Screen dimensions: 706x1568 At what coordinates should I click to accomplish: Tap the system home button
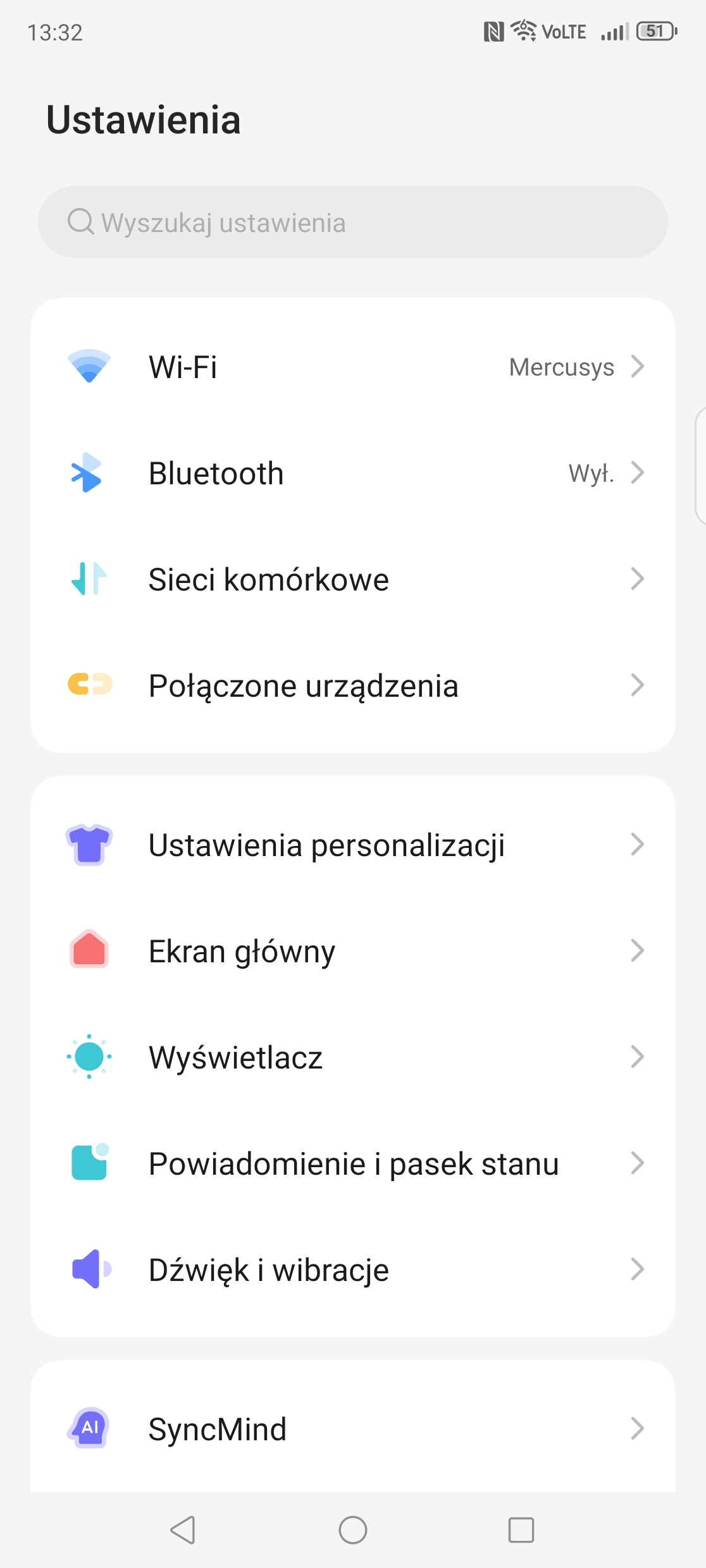coord(353,1530)
